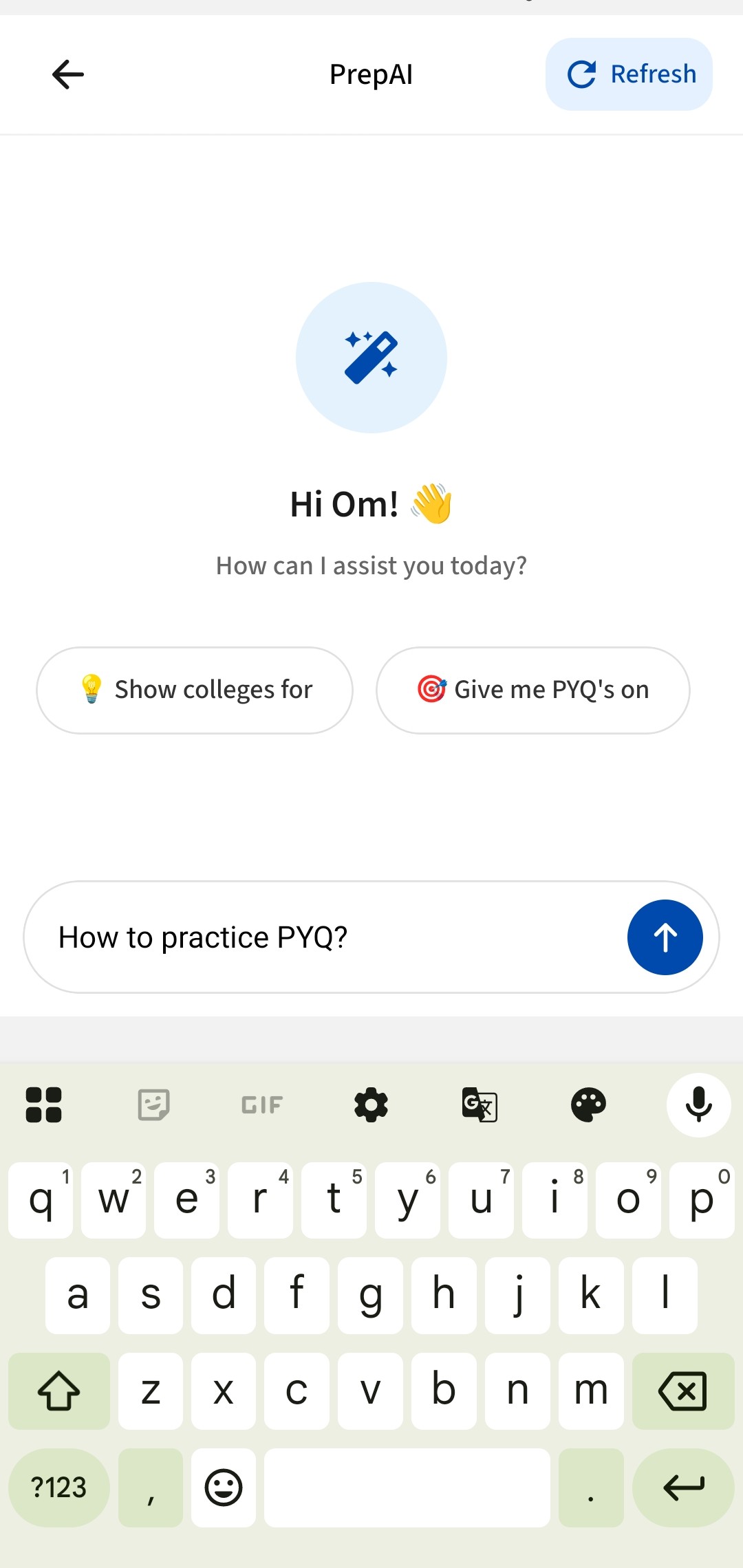This screenshot has height=1568, width=743.
Task: Open keyboard theme palette
Action: click(x=590, y=1104)
